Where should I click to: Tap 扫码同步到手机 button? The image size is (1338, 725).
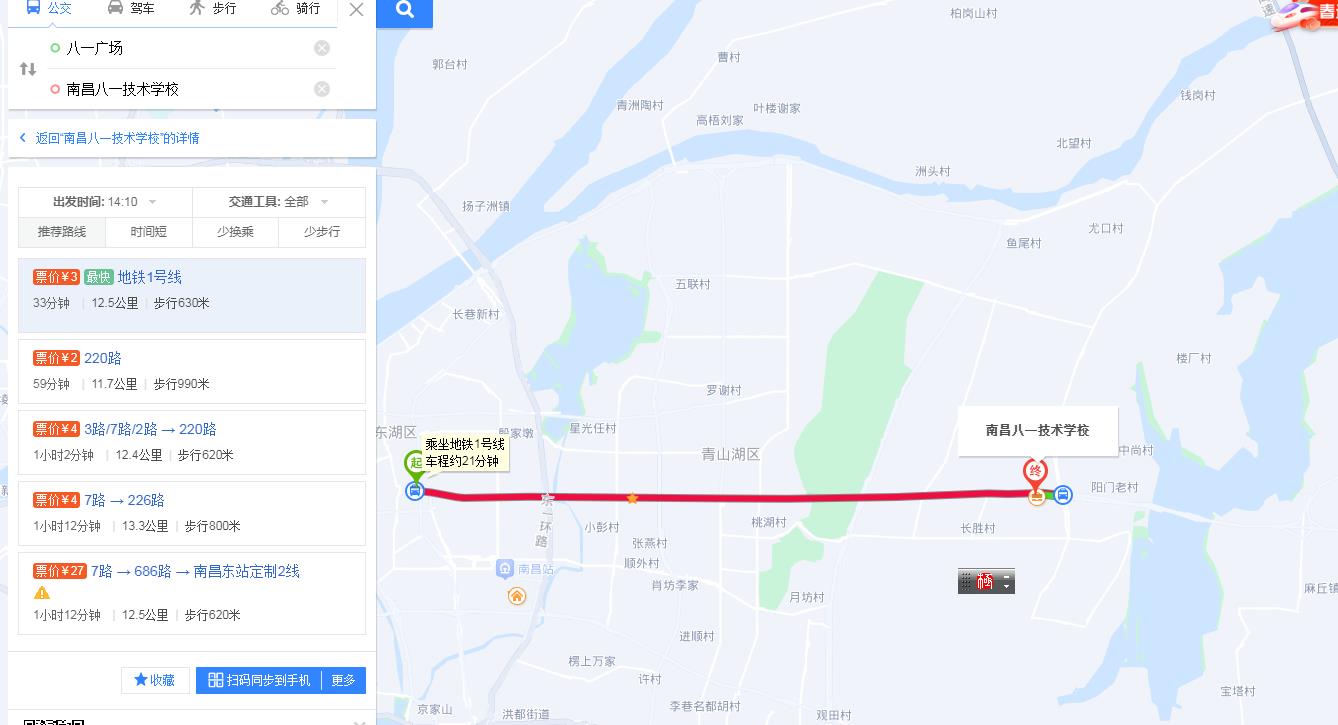click(x=259, y=680)
